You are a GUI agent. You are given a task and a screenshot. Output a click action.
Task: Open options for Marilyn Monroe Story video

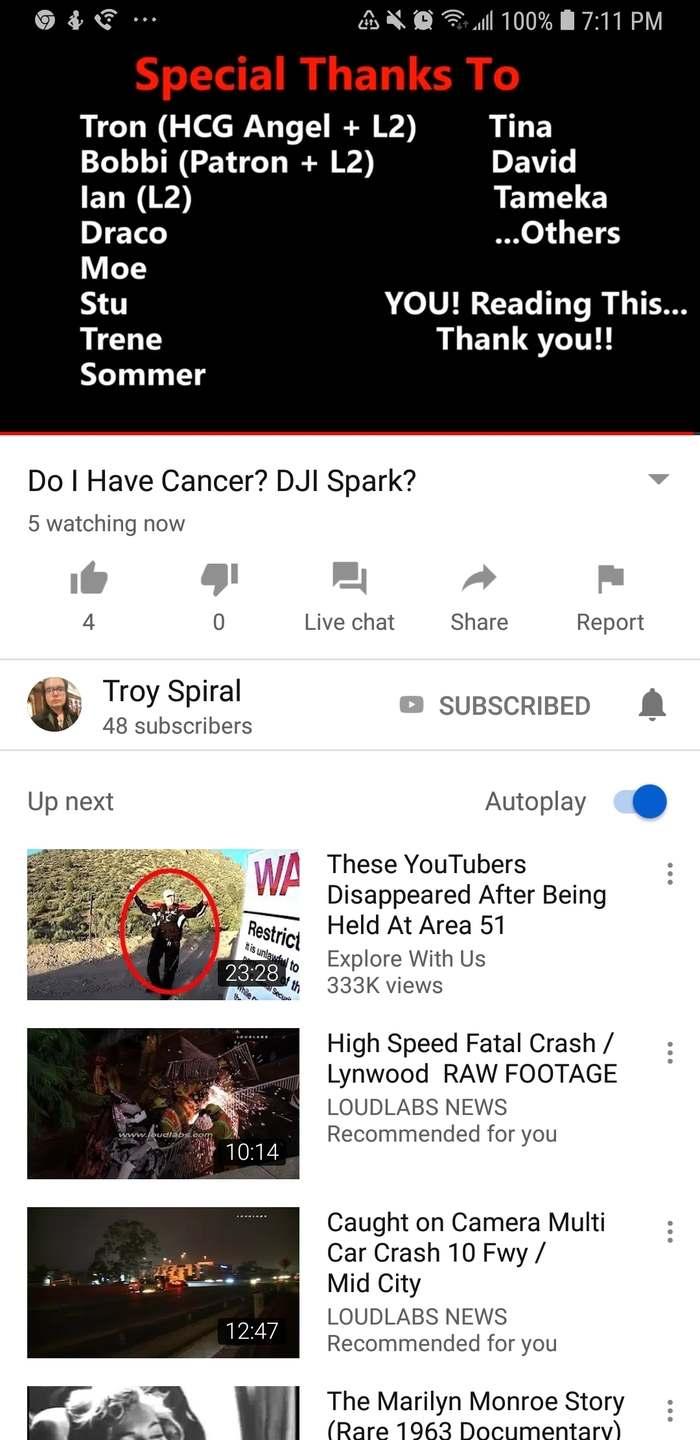point(670,1410)
